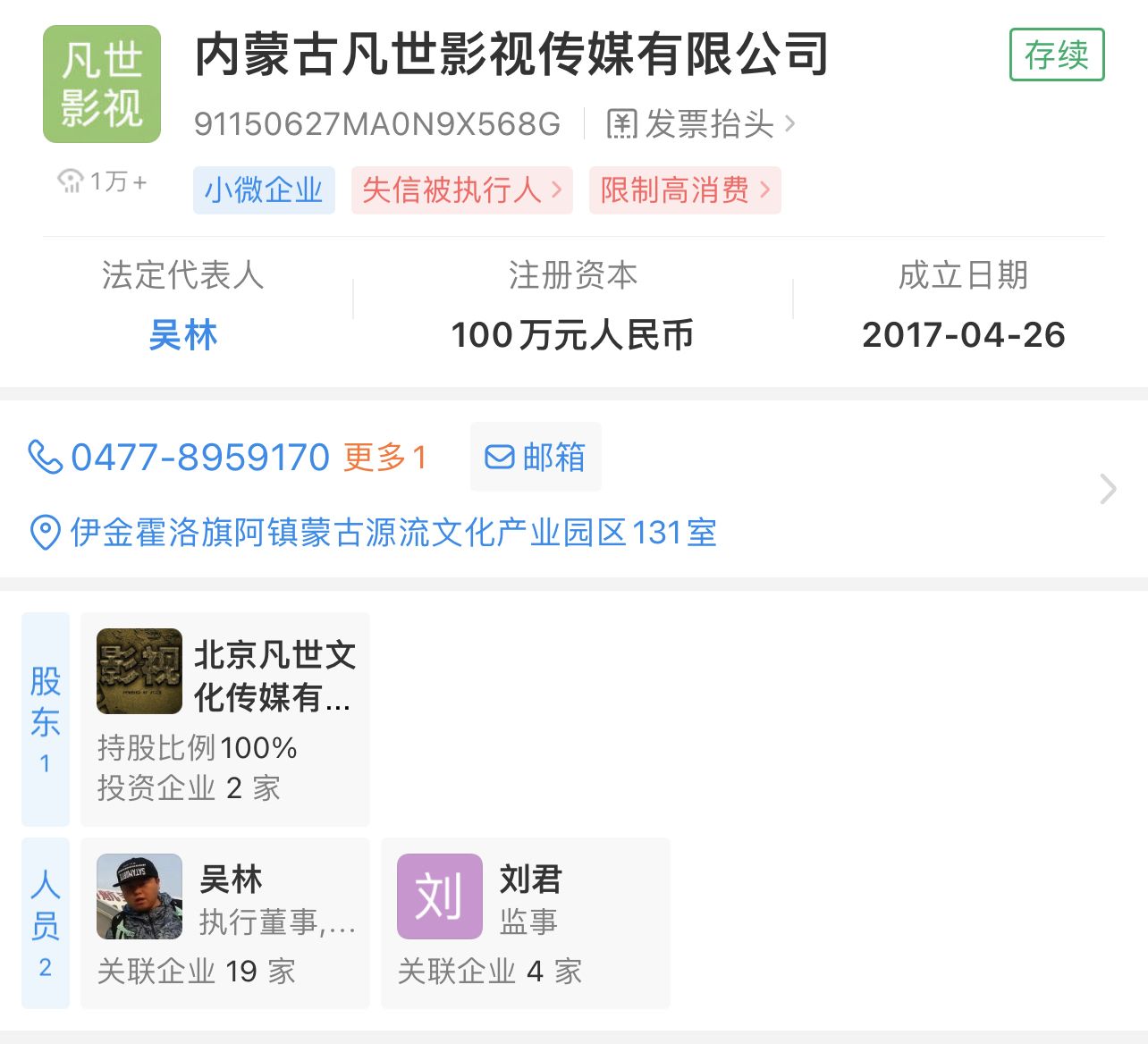Open the 股东 1 shareholders section
The height and width of the screenshot is (1052, 1148).
coord(46,719)
